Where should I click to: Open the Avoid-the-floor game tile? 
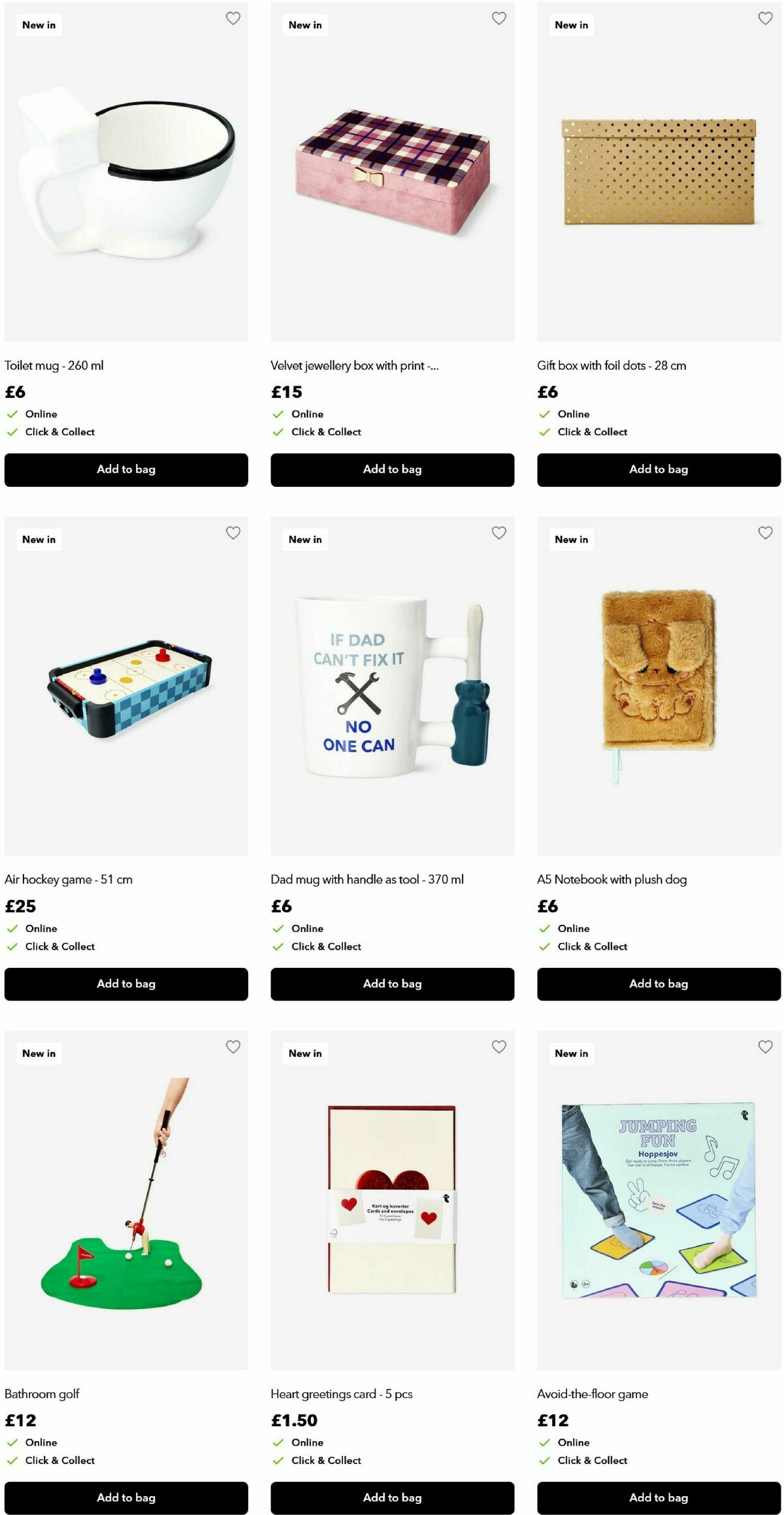tap(659, 1200)
